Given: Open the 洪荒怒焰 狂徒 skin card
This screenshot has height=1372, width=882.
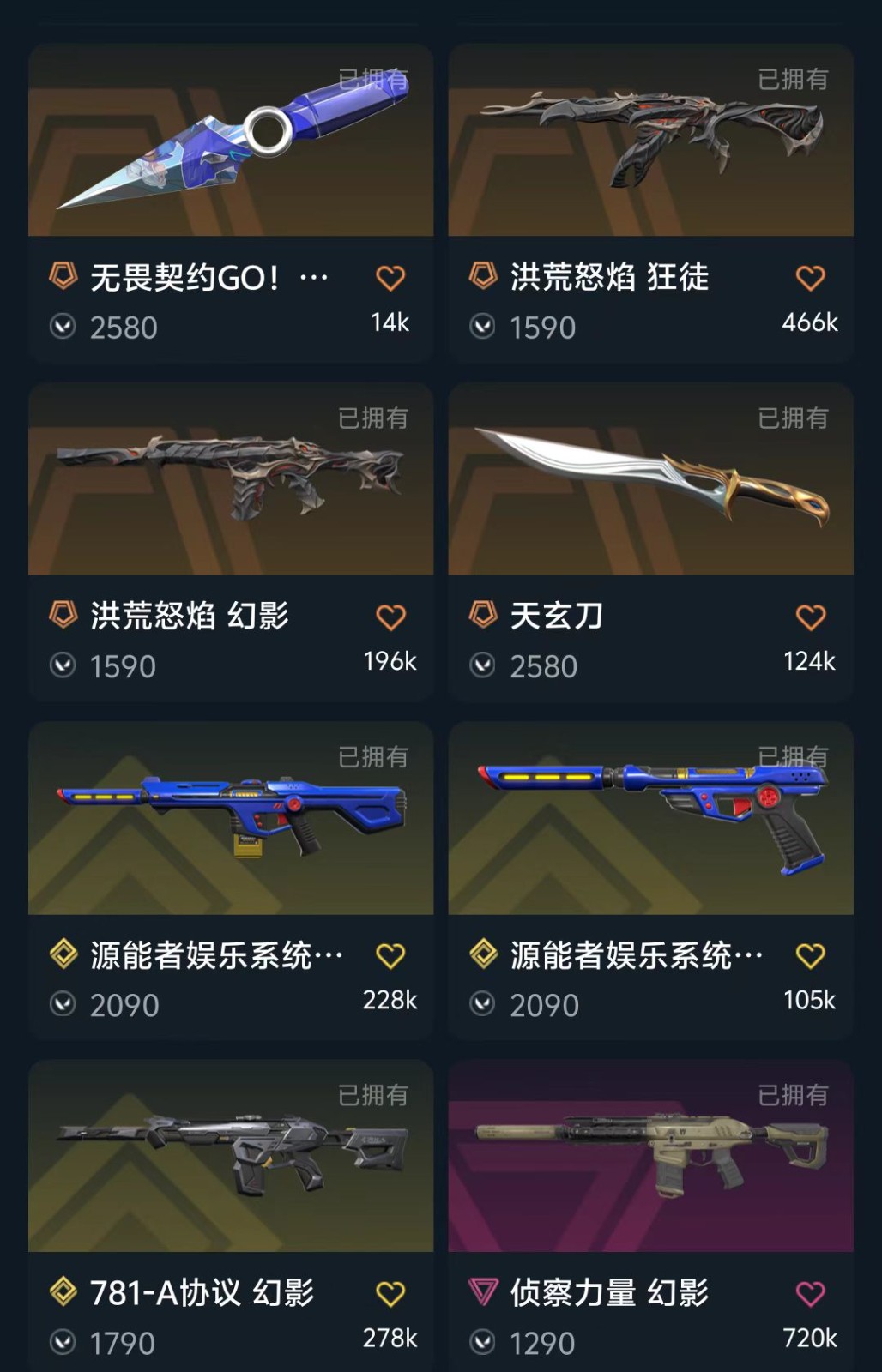Looking at the screenshot, I should coord(650,141).
